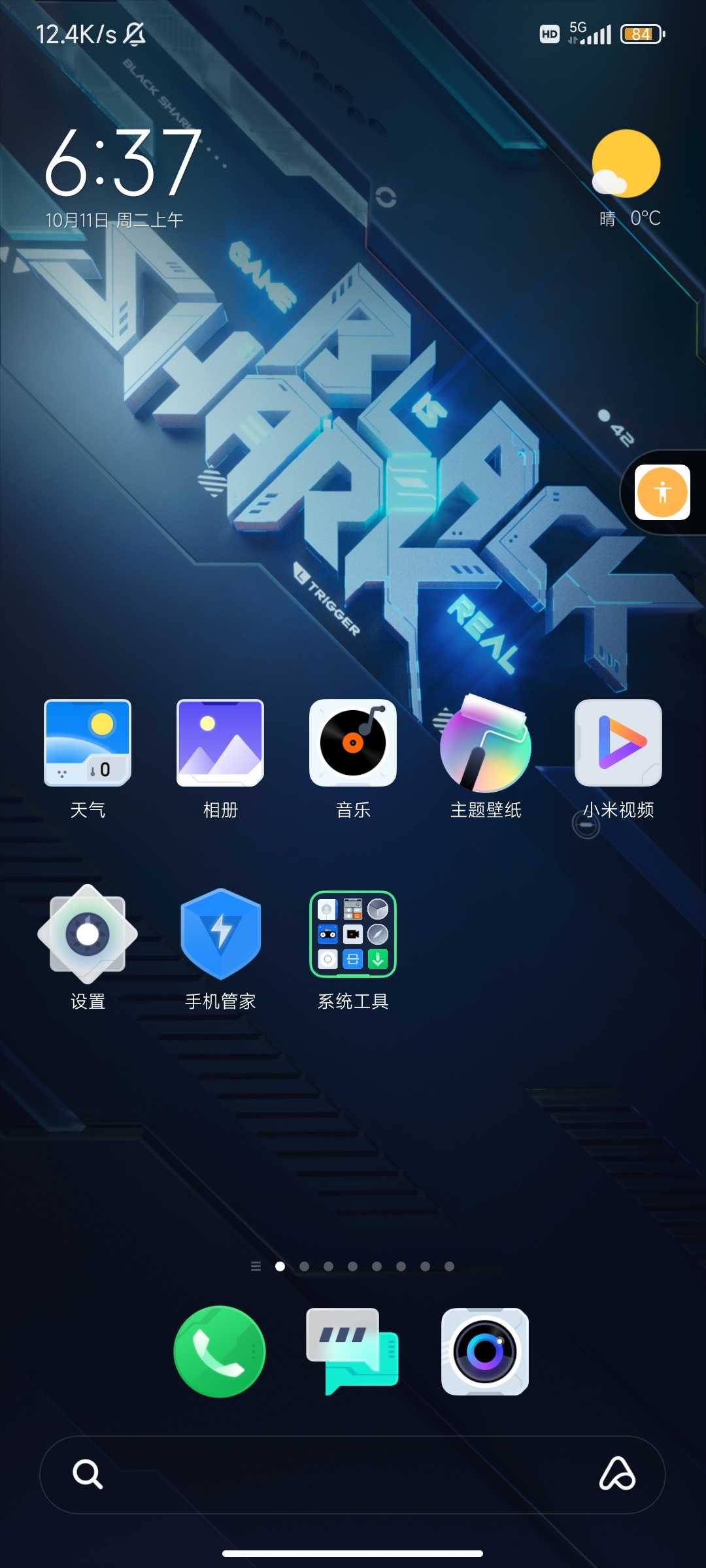Open the messaging app in dock

point(353,1351)
